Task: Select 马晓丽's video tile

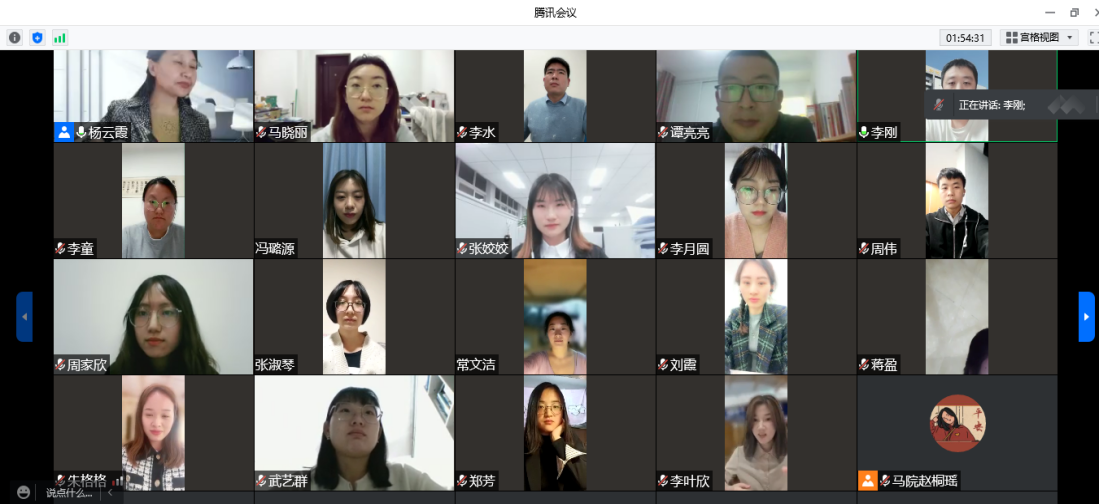Action: (354, 96)
